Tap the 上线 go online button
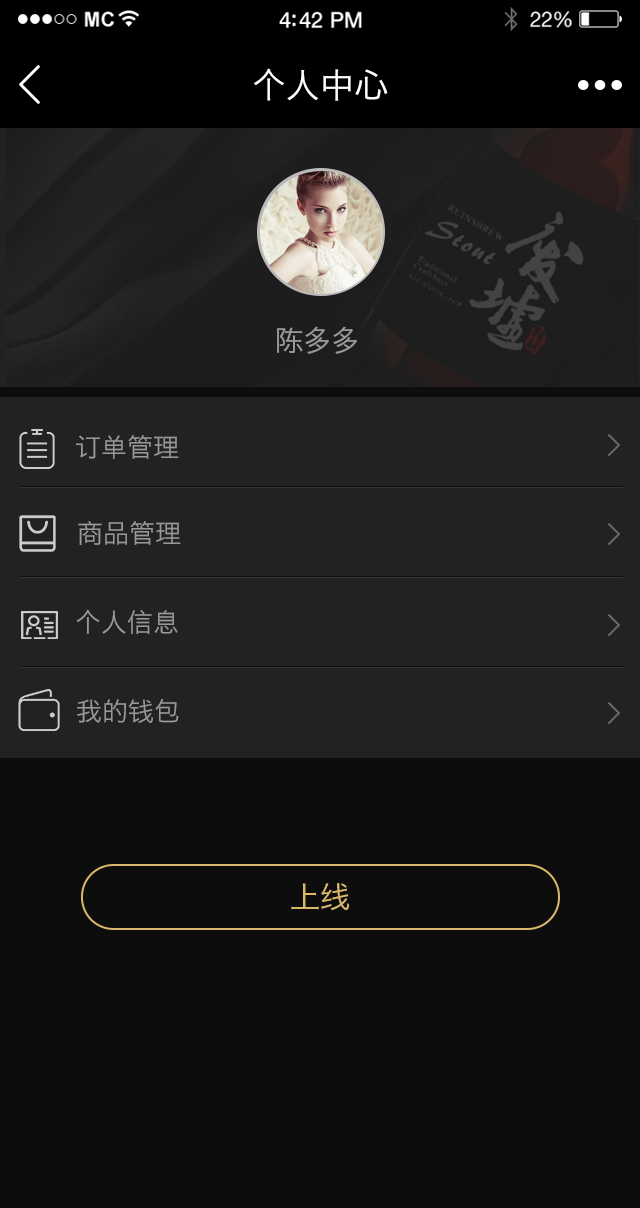Screen dimensions: 640x1208 320,897
